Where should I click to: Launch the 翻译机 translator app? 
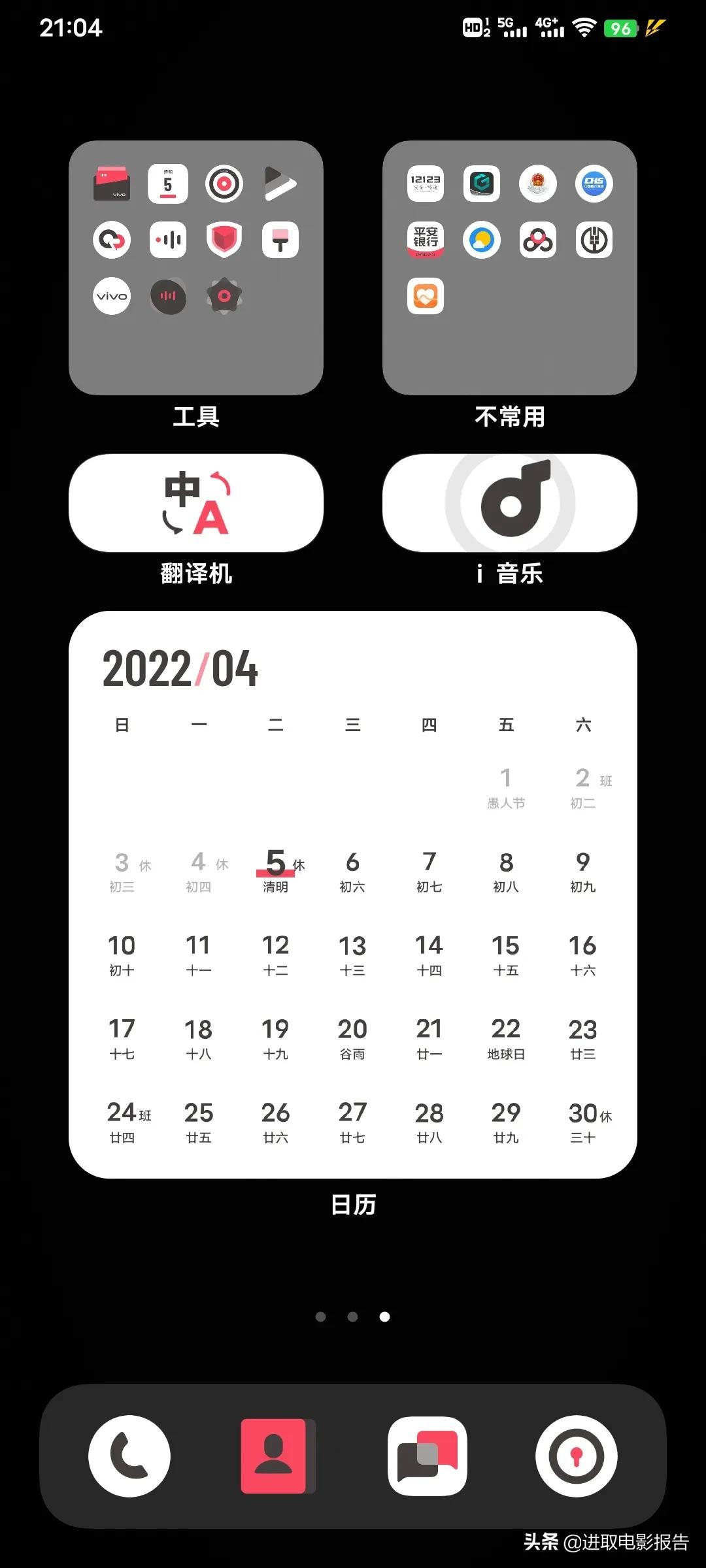tap(196, 503)
